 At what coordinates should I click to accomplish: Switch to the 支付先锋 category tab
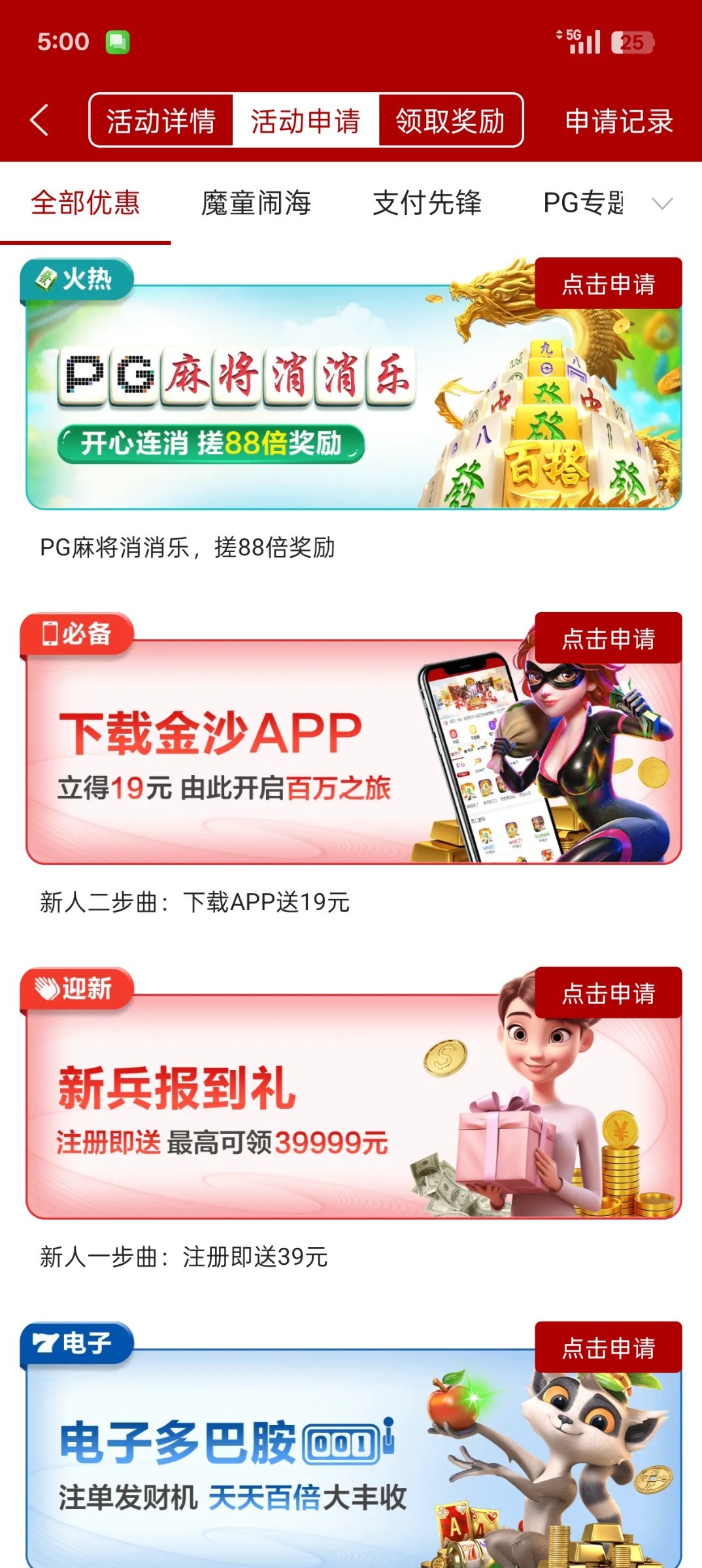[427, 203]
